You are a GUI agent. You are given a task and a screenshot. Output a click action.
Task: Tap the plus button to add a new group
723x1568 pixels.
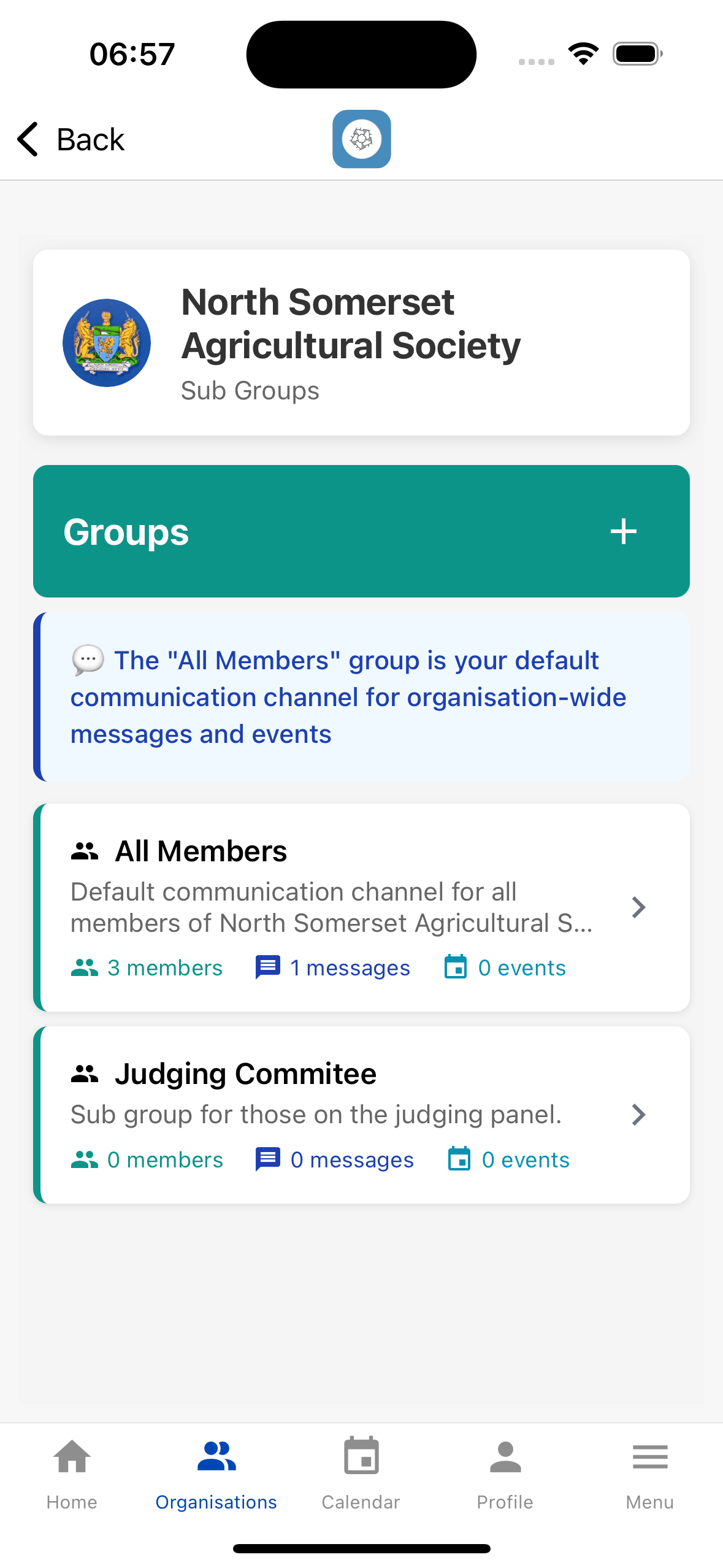click(x=622, y=532)
